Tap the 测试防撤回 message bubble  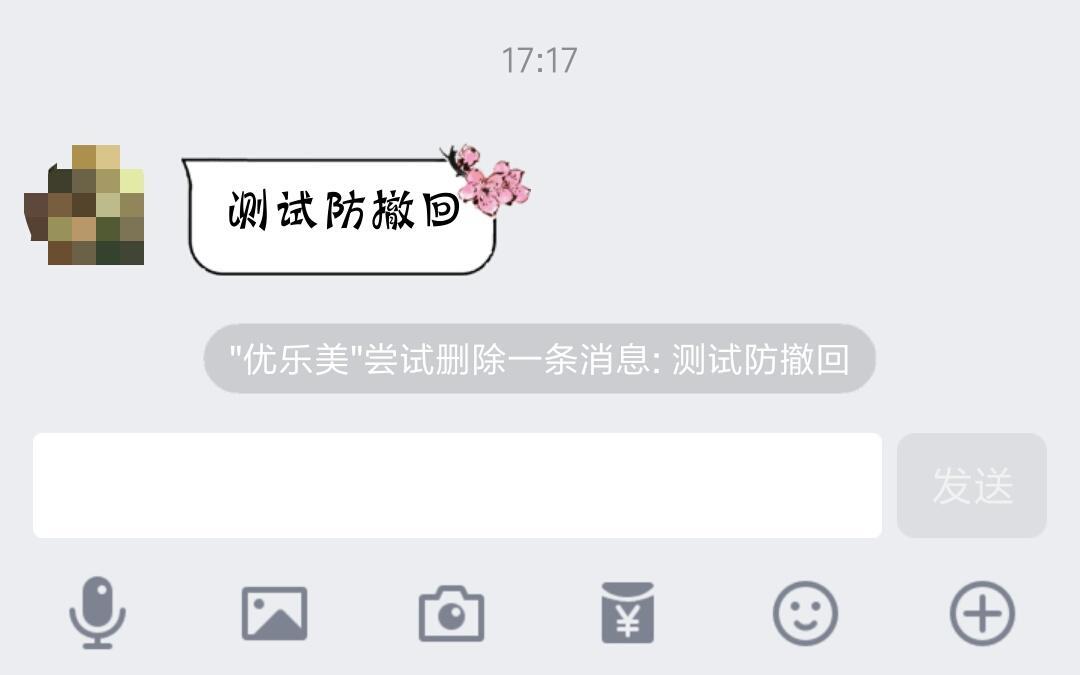pyautogui.click(x=342, y=213)
